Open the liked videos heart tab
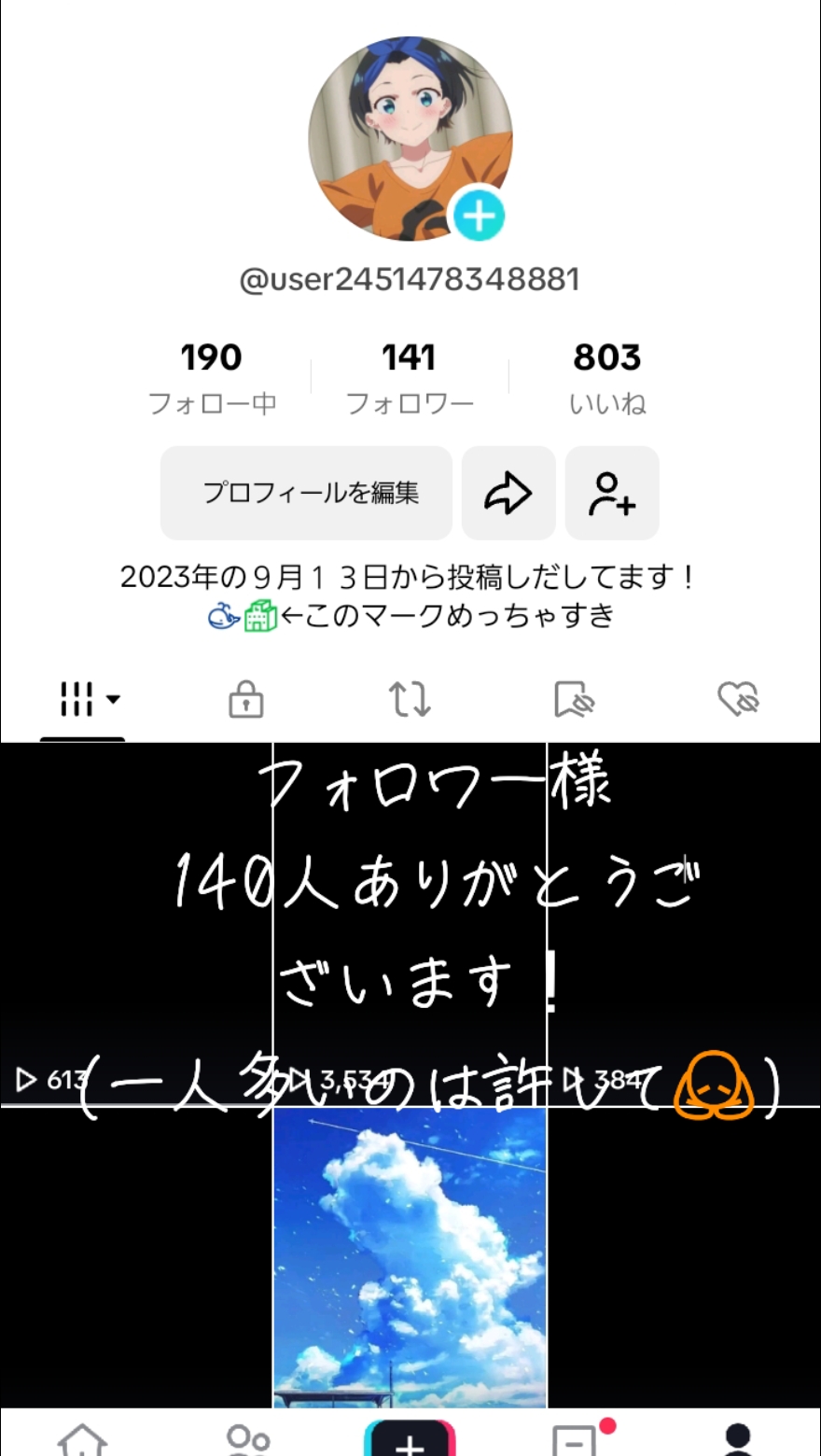The height and width of the screenshot is (1456, 821). click(738, 698)
